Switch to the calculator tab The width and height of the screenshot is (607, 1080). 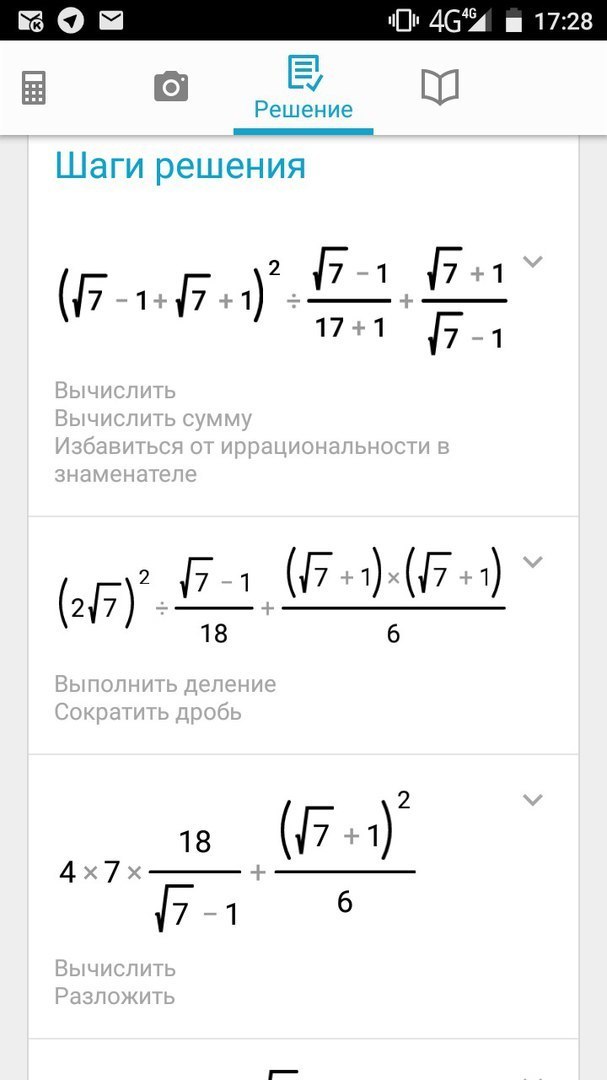(x=34, y=89)
